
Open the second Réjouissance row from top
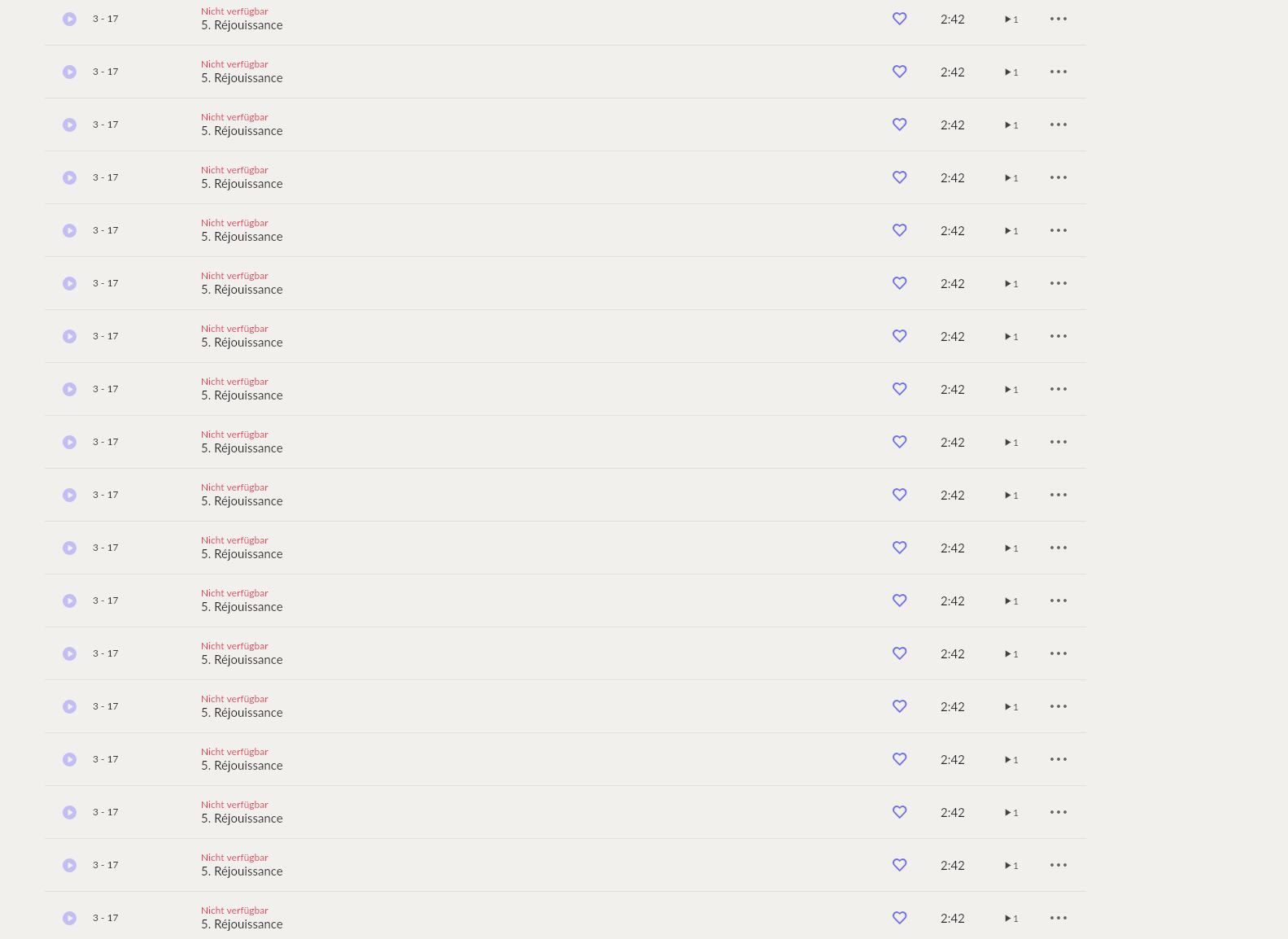click(248, 78)
